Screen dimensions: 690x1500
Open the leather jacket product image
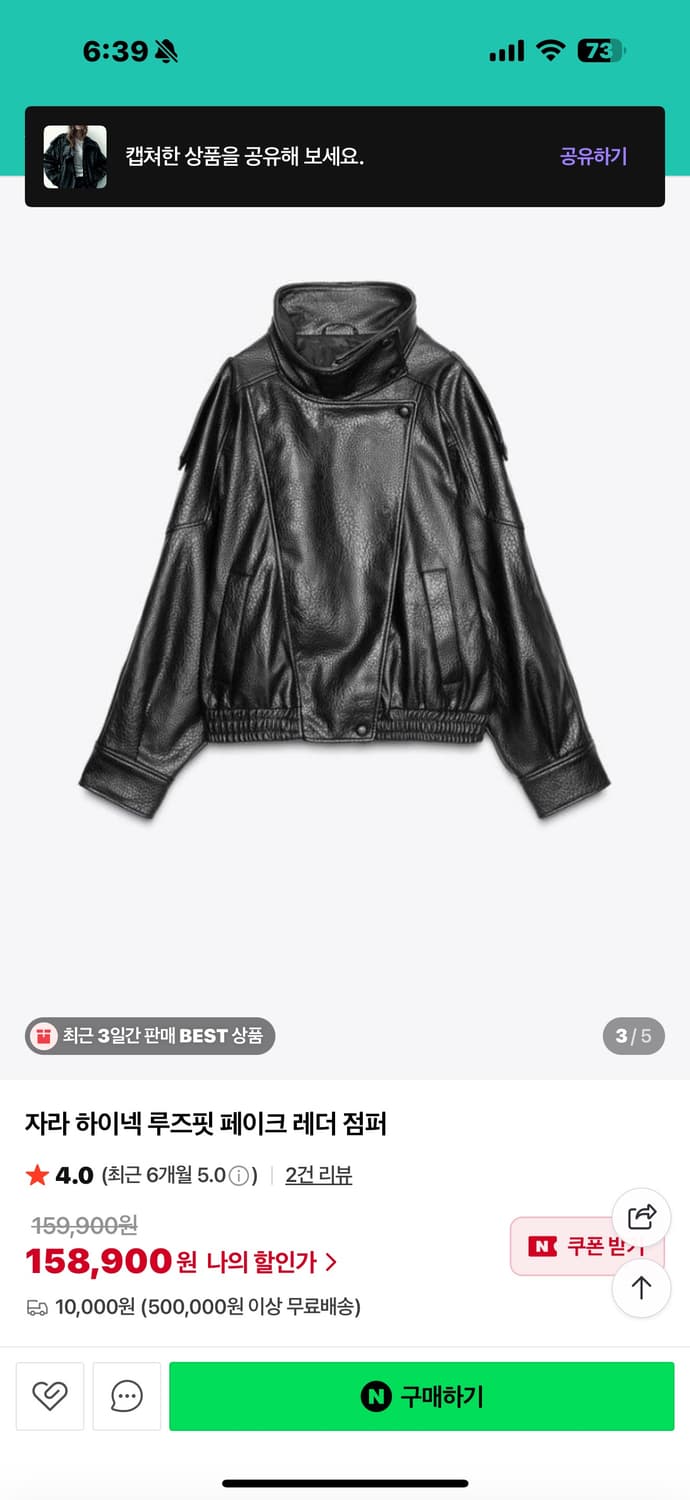345,550
